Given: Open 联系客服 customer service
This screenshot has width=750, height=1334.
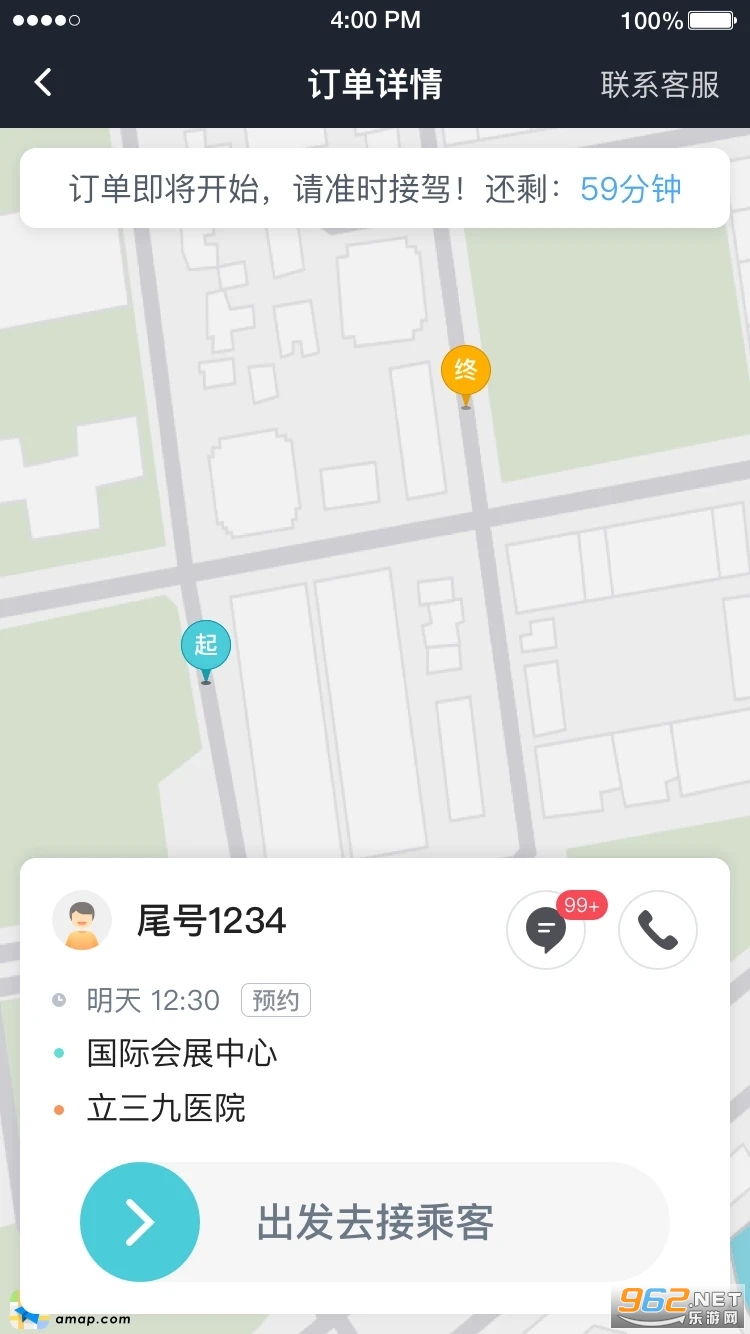Looking at the screenshot, I should click(660, 85).
